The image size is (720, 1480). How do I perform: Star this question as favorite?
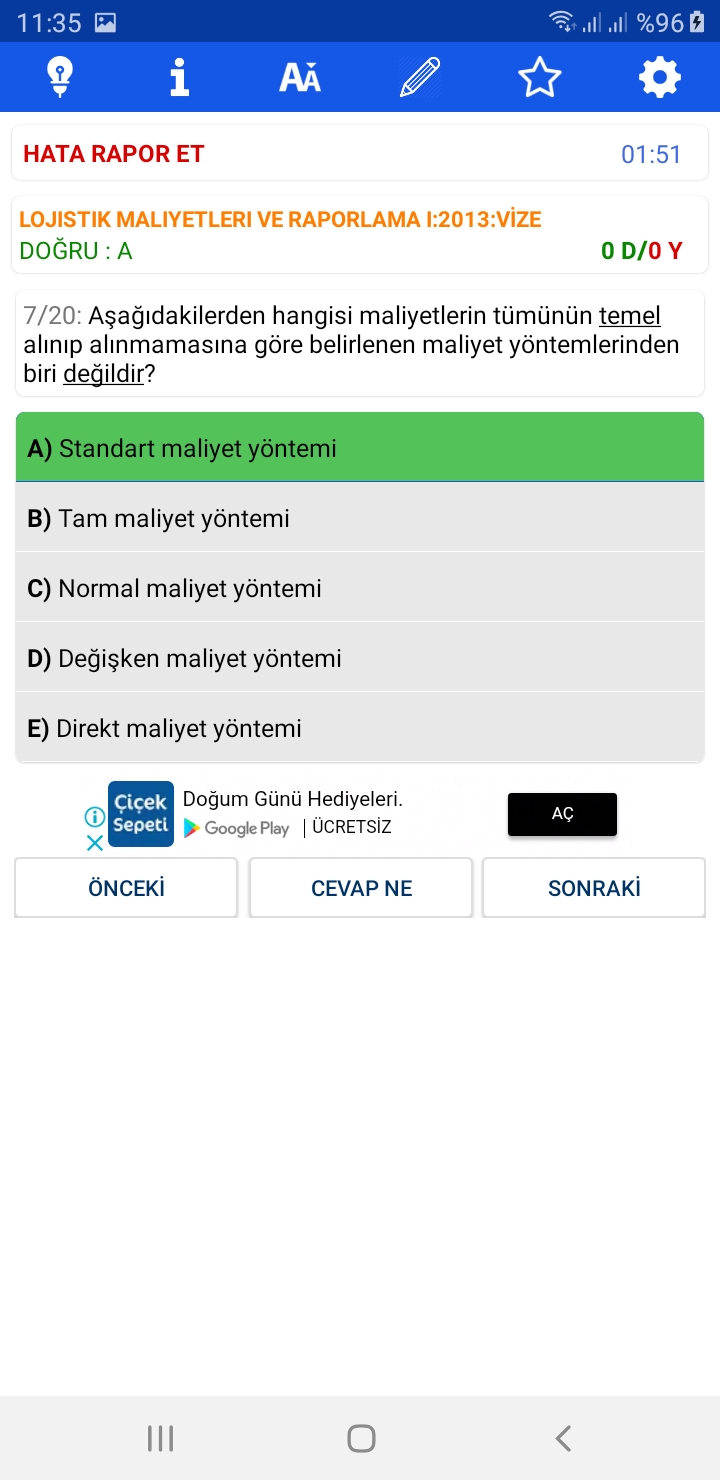[x=540, y=77]
